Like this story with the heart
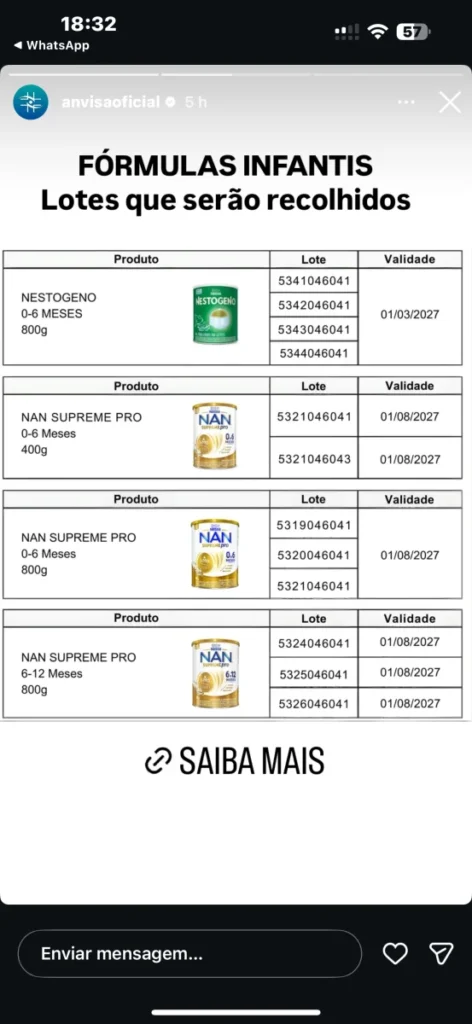This screenshot has height=1024, width=472. tap(395, 953)
